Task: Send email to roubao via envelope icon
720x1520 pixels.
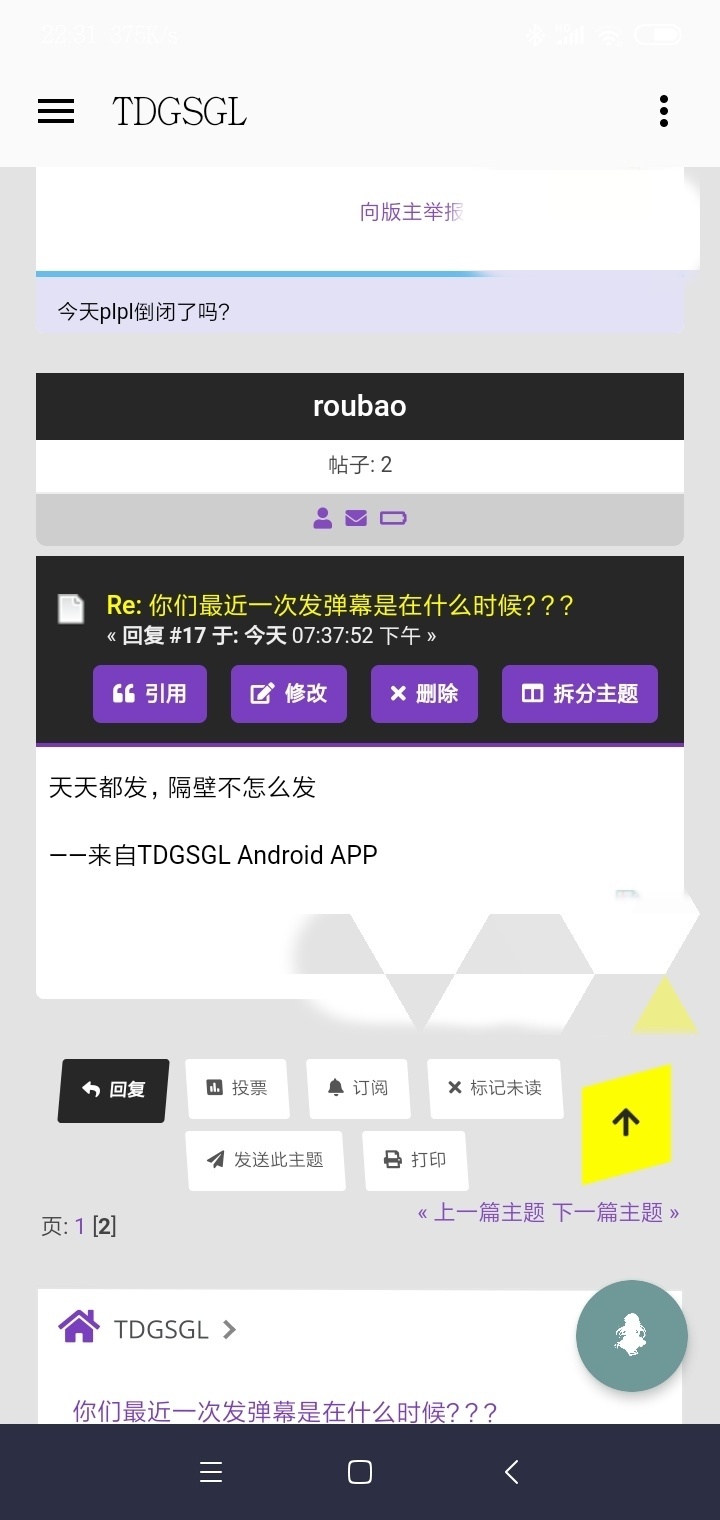Action: [356, 518]
